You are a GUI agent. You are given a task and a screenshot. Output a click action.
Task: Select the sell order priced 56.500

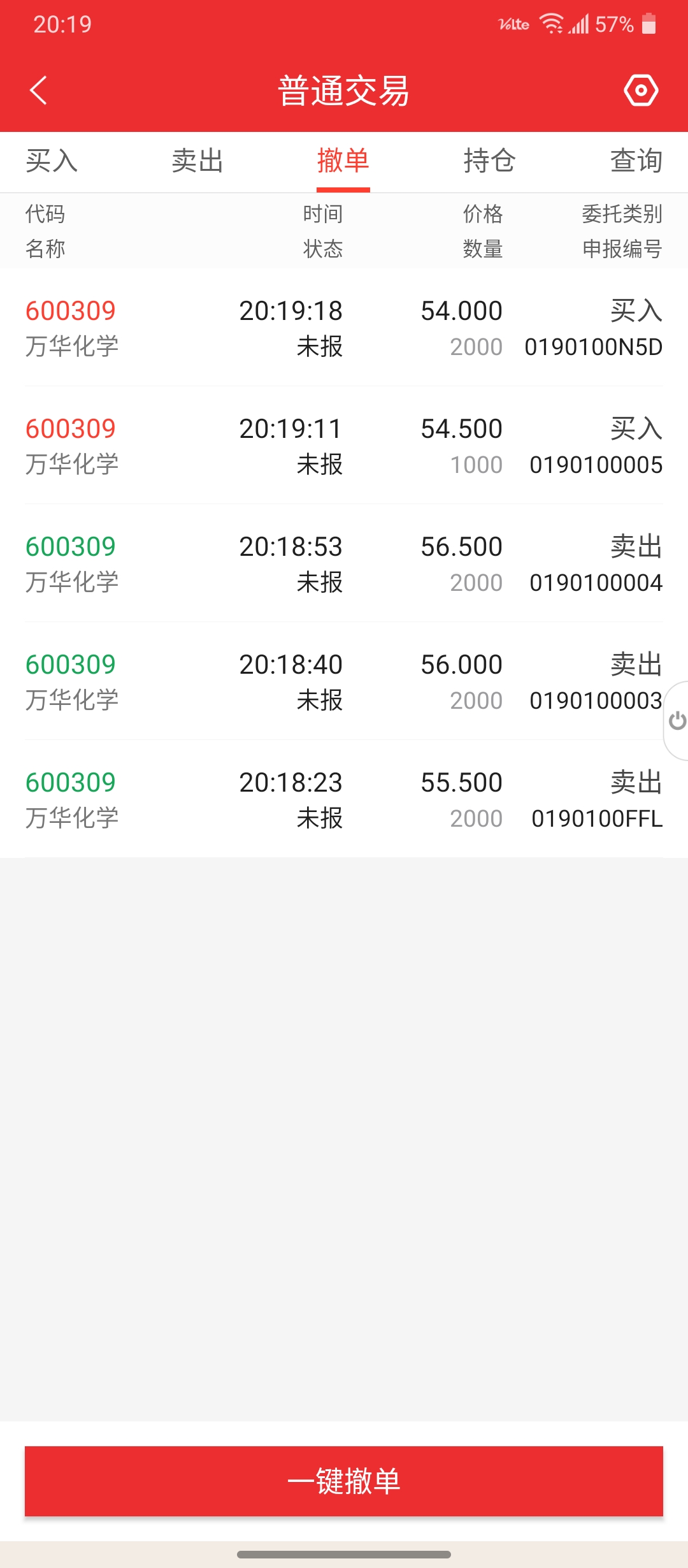pos(344,563)
